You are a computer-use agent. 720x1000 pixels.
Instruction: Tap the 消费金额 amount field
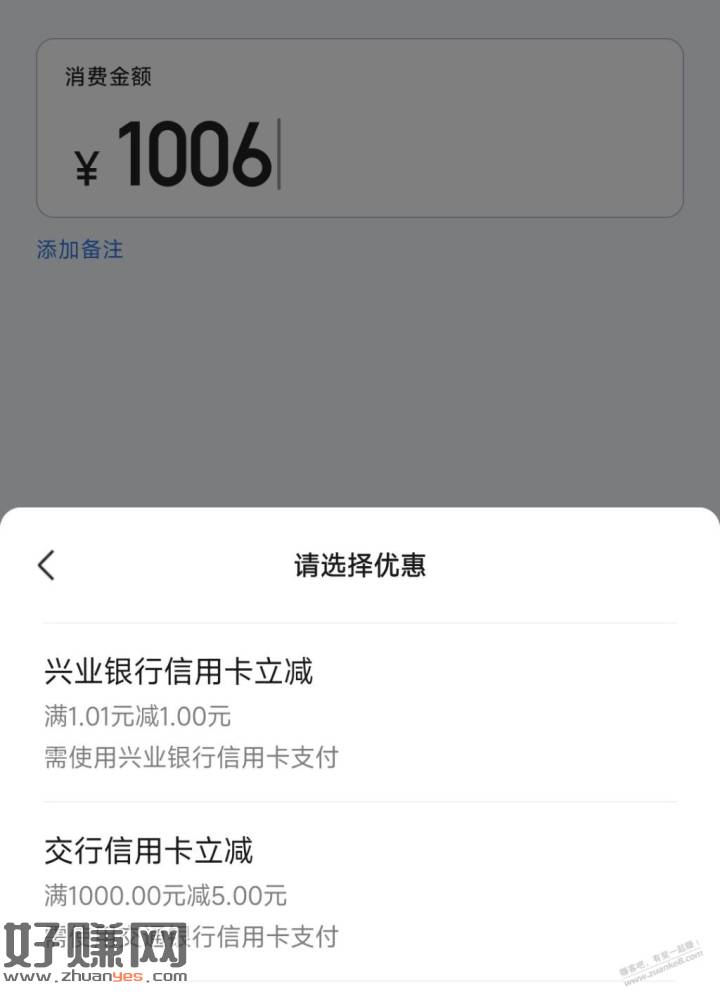(x=360, y=153)
